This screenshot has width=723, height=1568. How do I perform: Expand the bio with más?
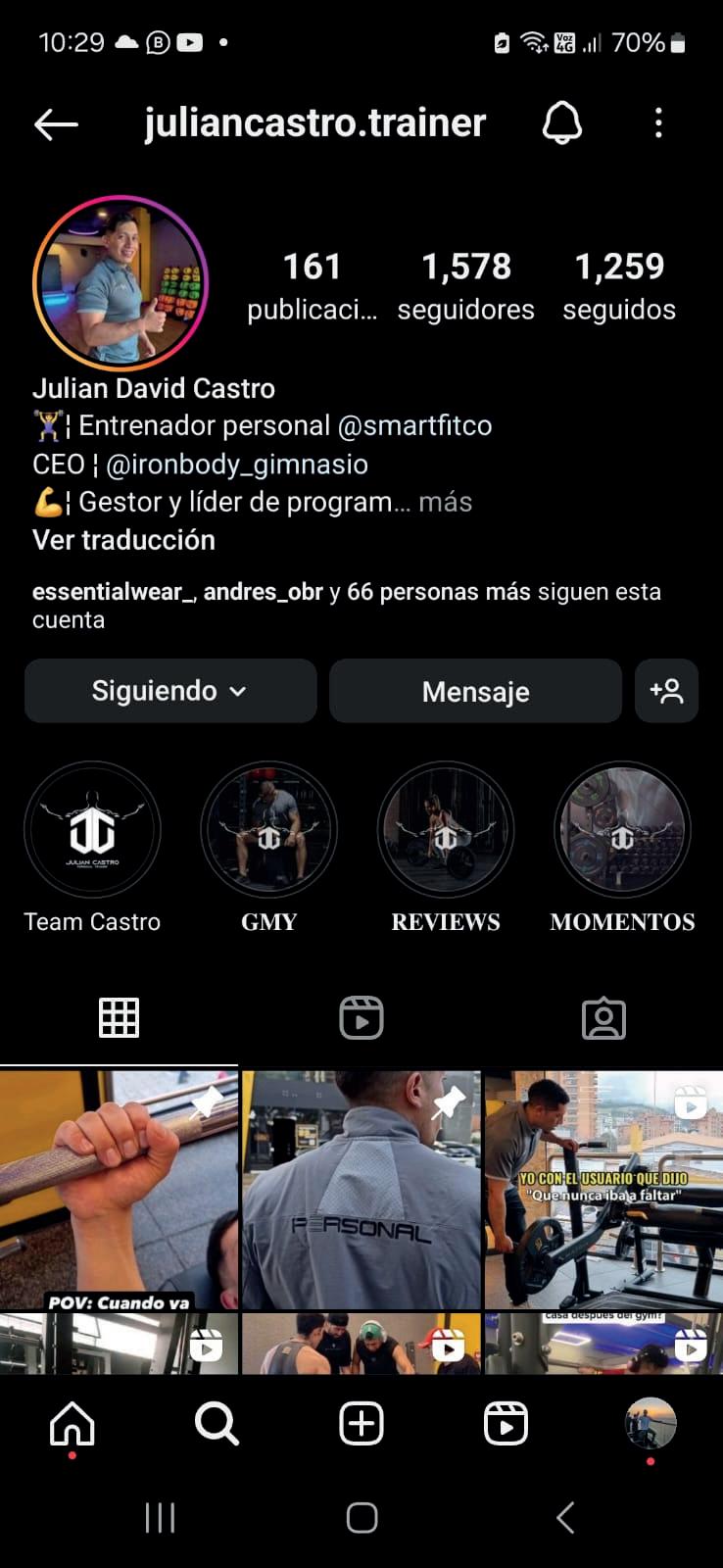[445, 502]
